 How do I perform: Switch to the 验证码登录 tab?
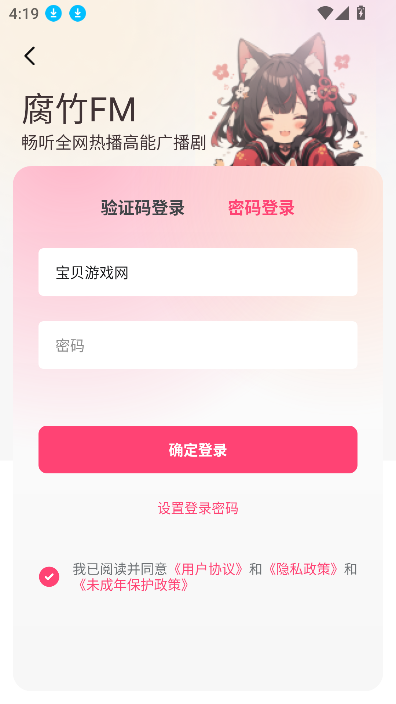click(143, 208)
